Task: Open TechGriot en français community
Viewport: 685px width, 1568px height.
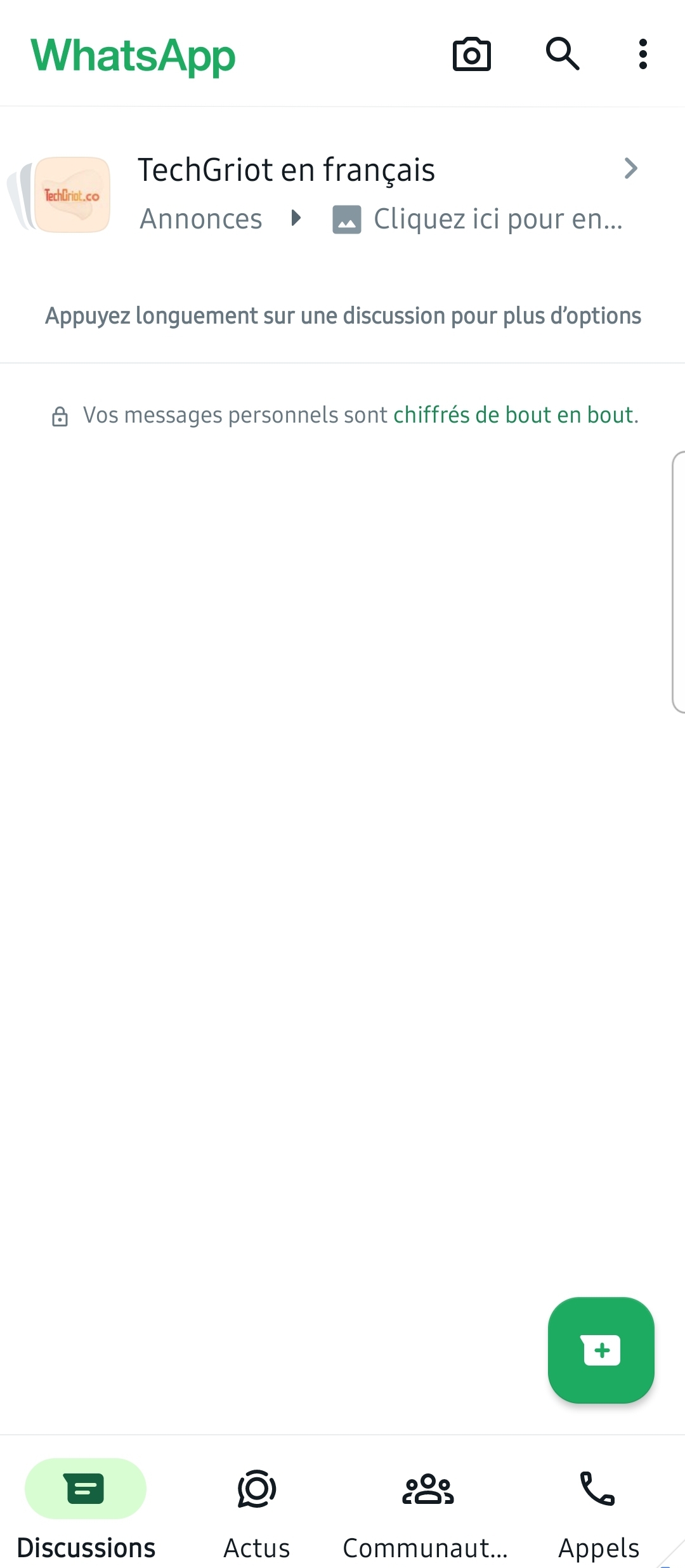Action: 287,170
